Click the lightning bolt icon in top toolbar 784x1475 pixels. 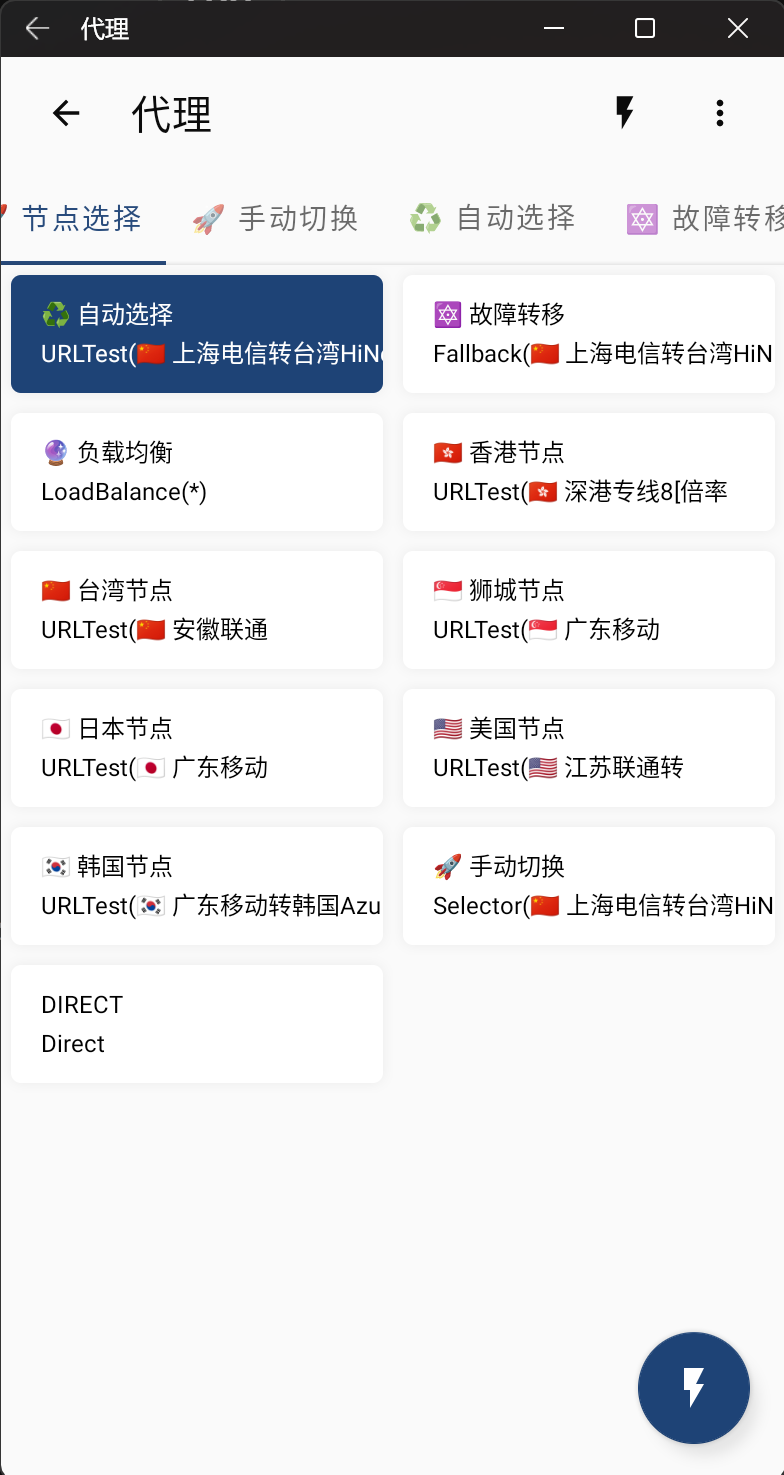[624, 113]
